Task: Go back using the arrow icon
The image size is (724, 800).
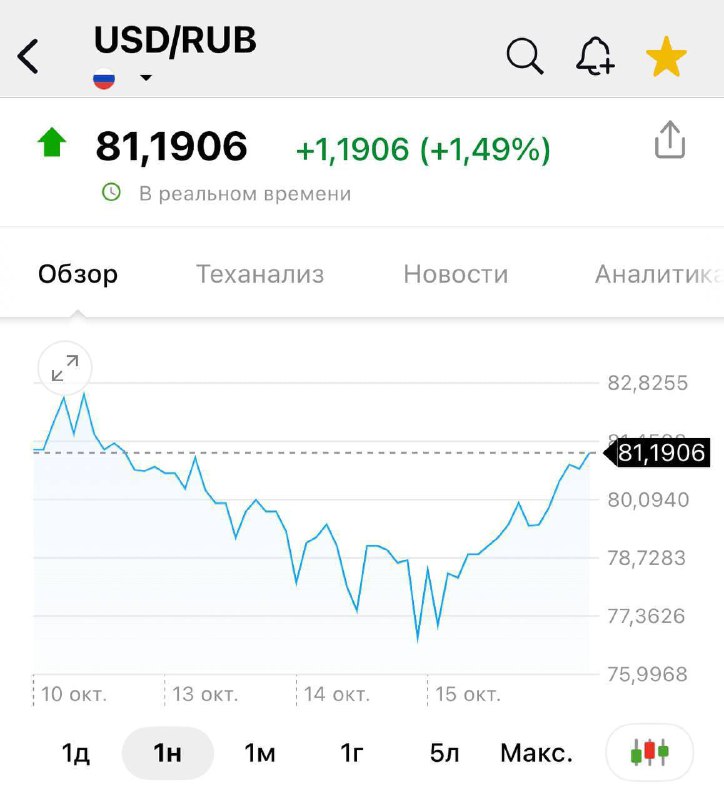Action: pyautogui.click(x=29, y=57)
